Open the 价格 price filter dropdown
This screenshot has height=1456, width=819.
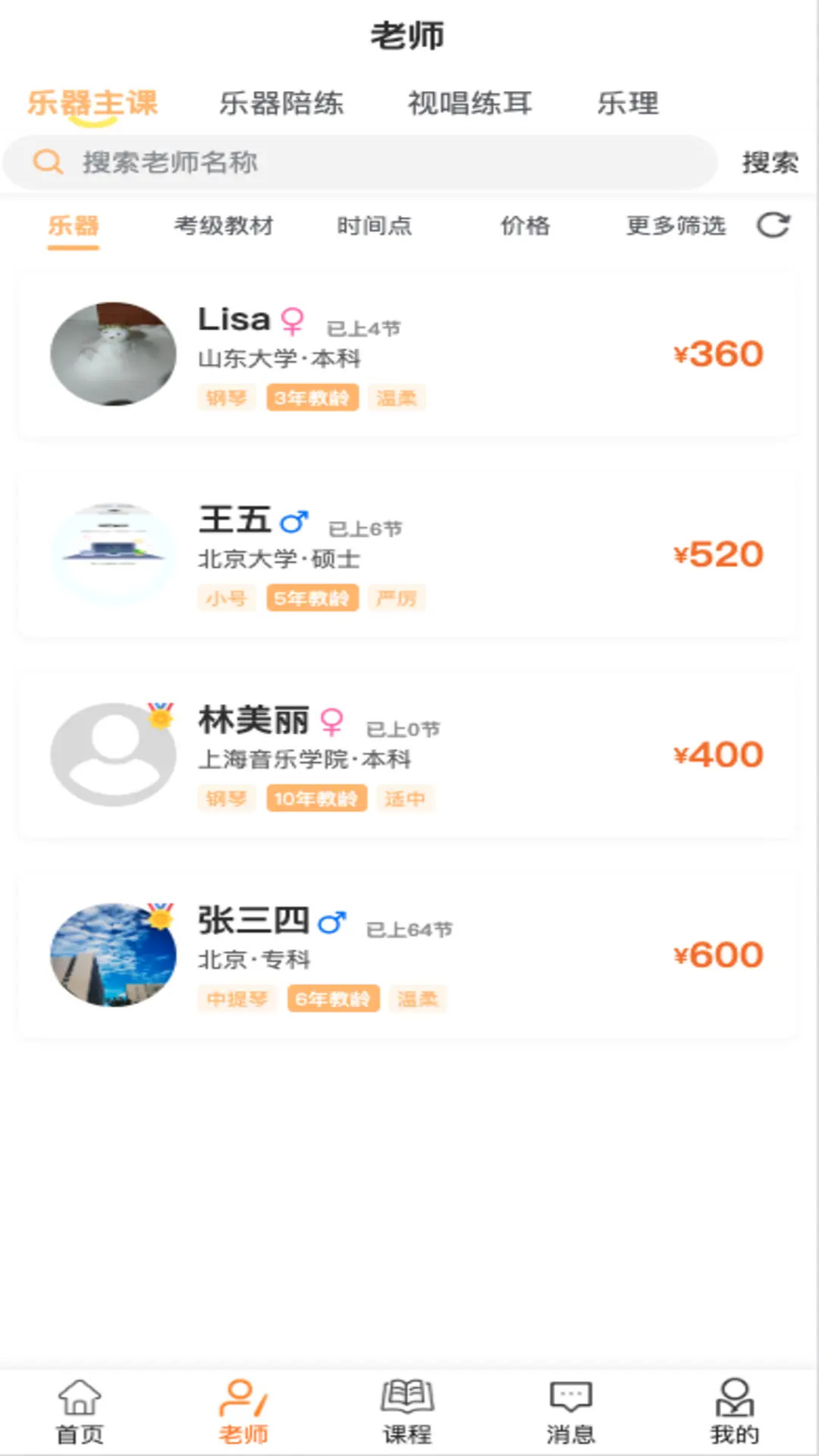tap(526, 225)
